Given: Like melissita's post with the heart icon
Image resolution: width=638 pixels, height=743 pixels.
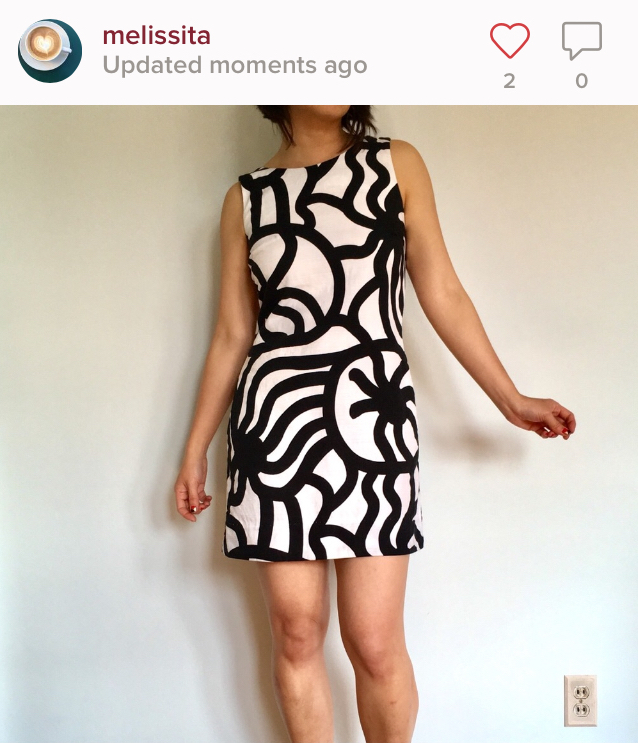Looking at the screenshot, I should tap(509, 41).
